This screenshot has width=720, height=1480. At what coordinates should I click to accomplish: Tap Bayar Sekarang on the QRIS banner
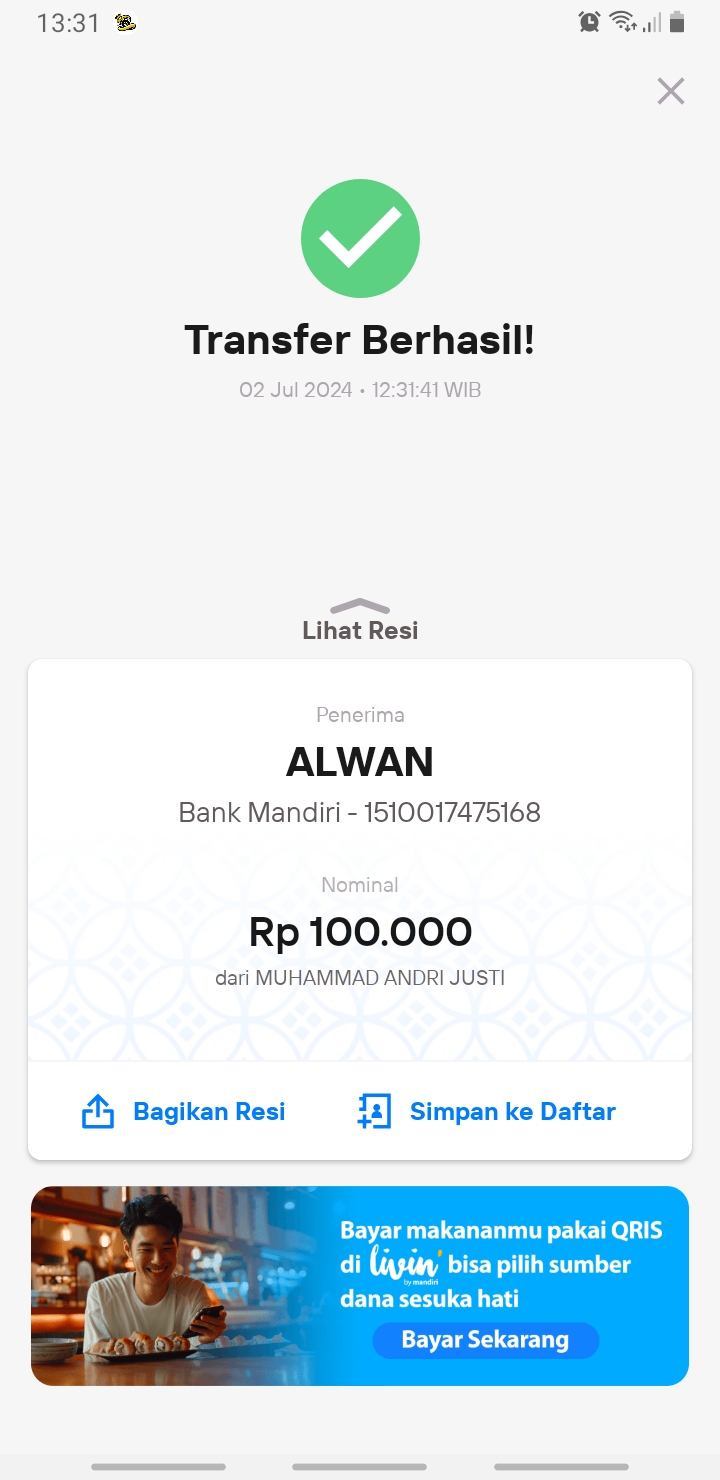coord(485,1340)
